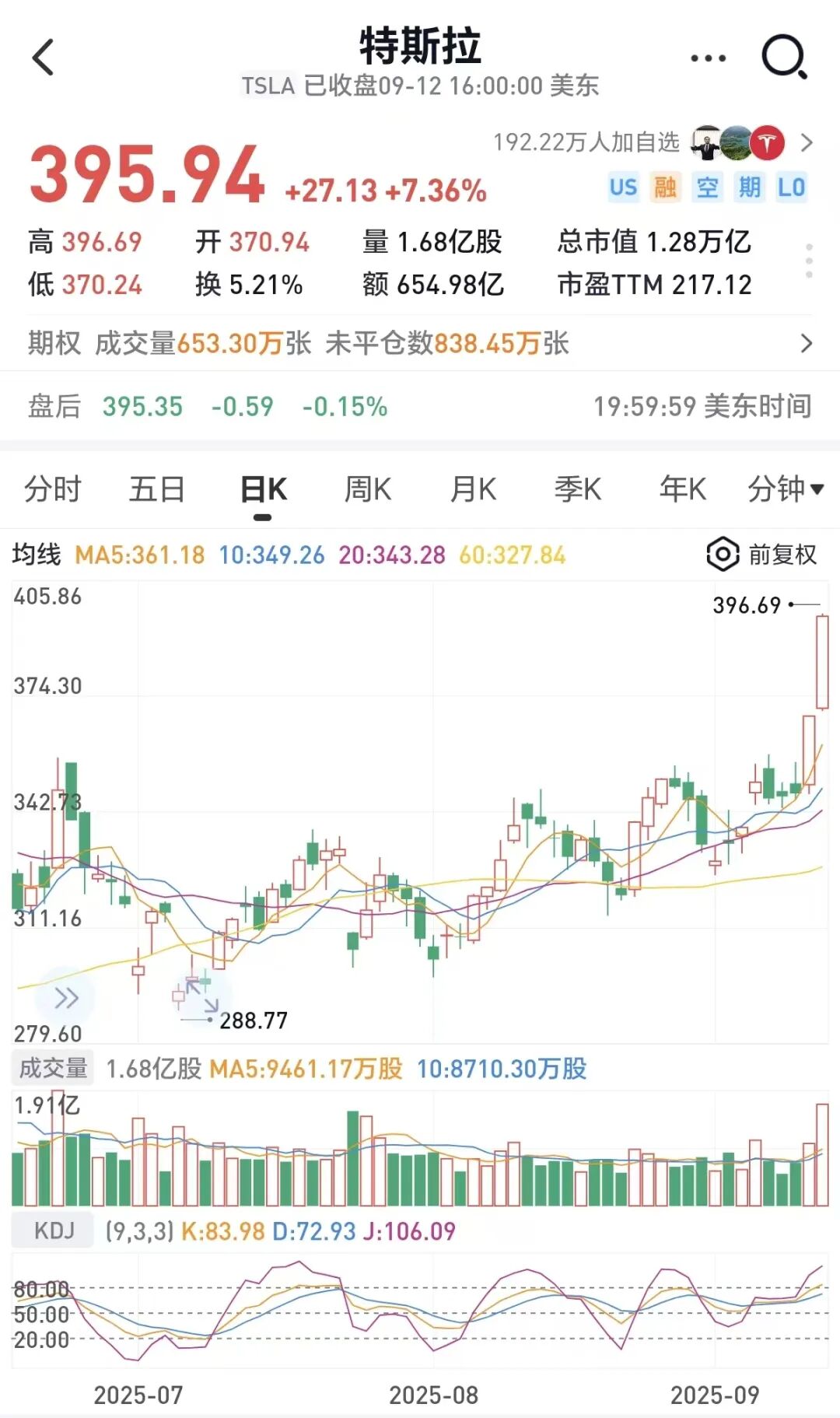This screenshot has height=1418, width=840.
Task: Change the 均线 moving average settings
Action: pyautogui.click(x=37, y=555)
